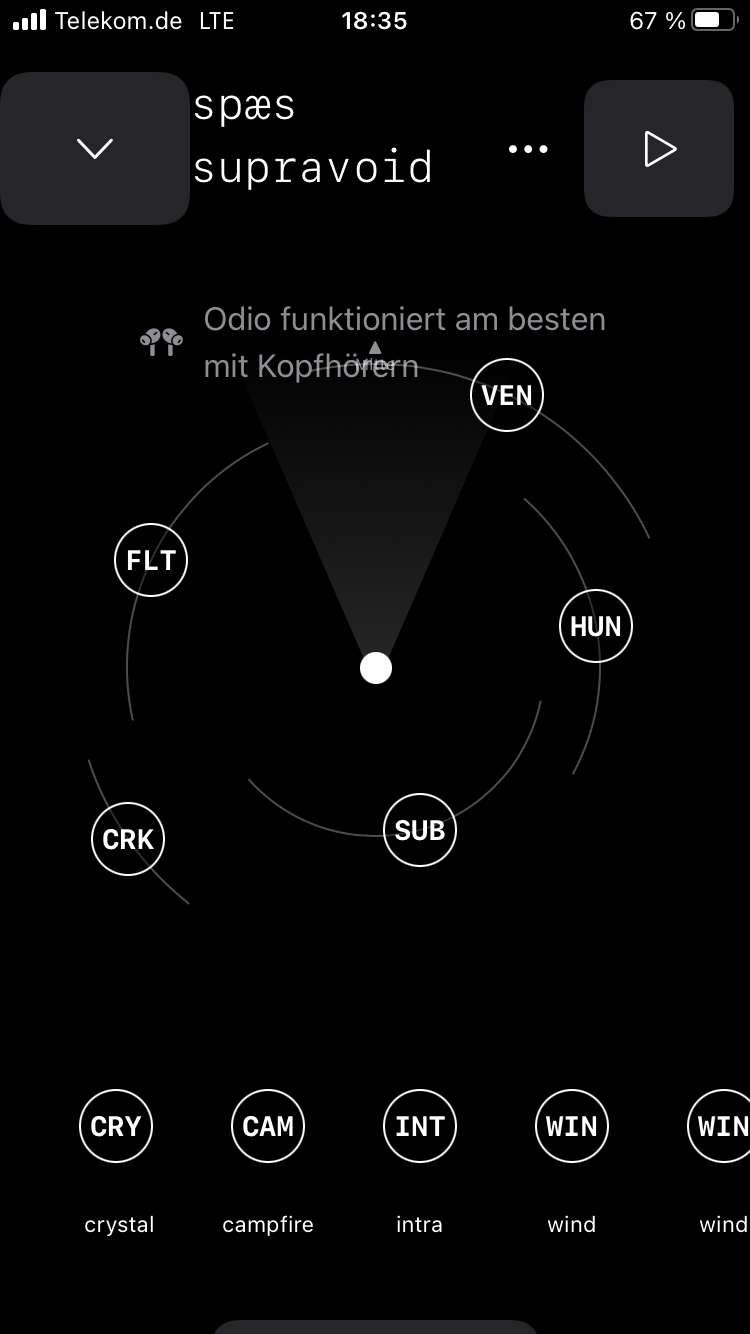Screen dimensions: 750x1334
Task: Collapse the player with the down chevron
Action: click(x=95, y=149)
